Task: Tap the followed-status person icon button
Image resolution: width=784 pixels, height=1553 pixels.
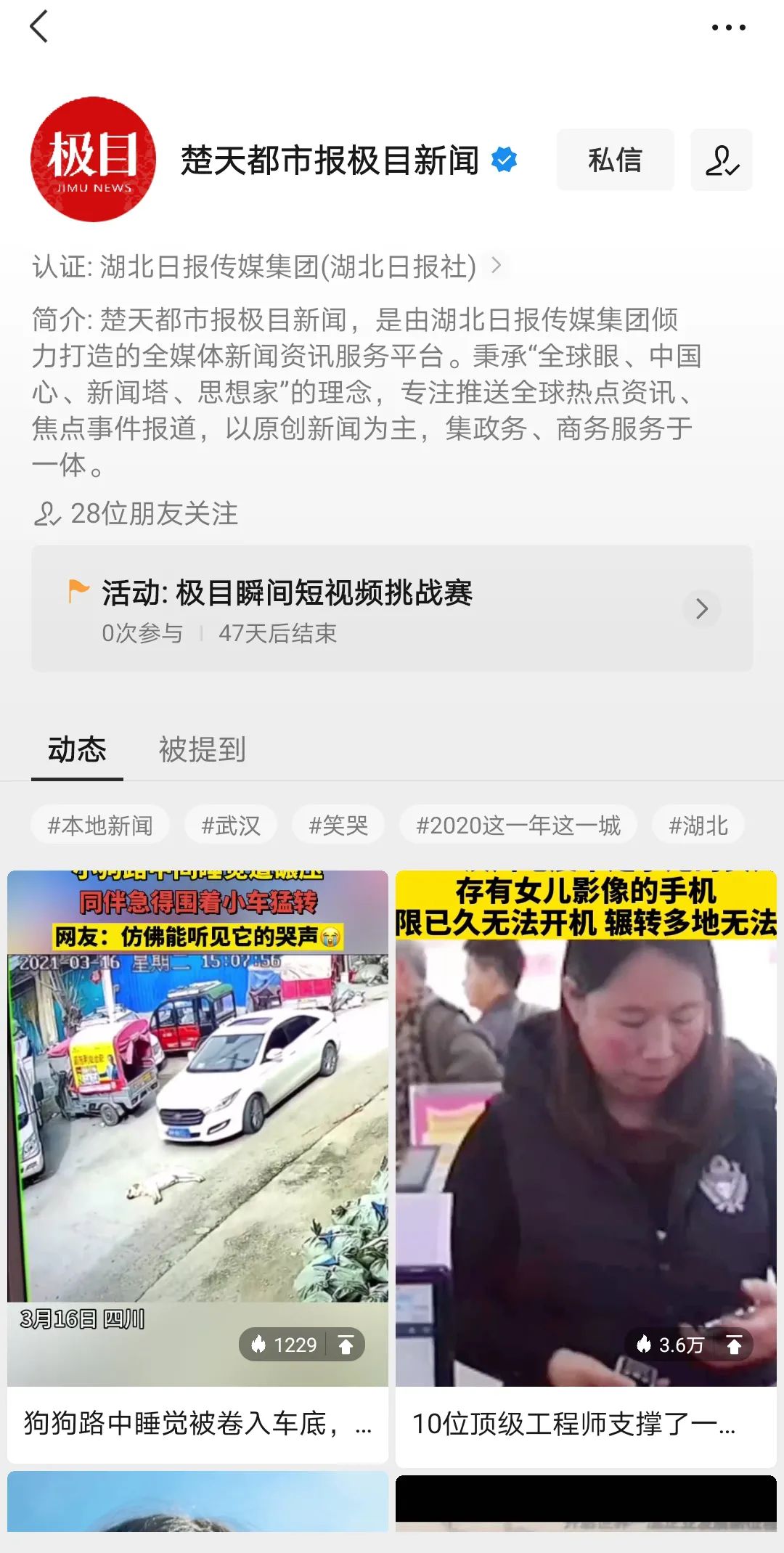Action: (x=721, y=160)
